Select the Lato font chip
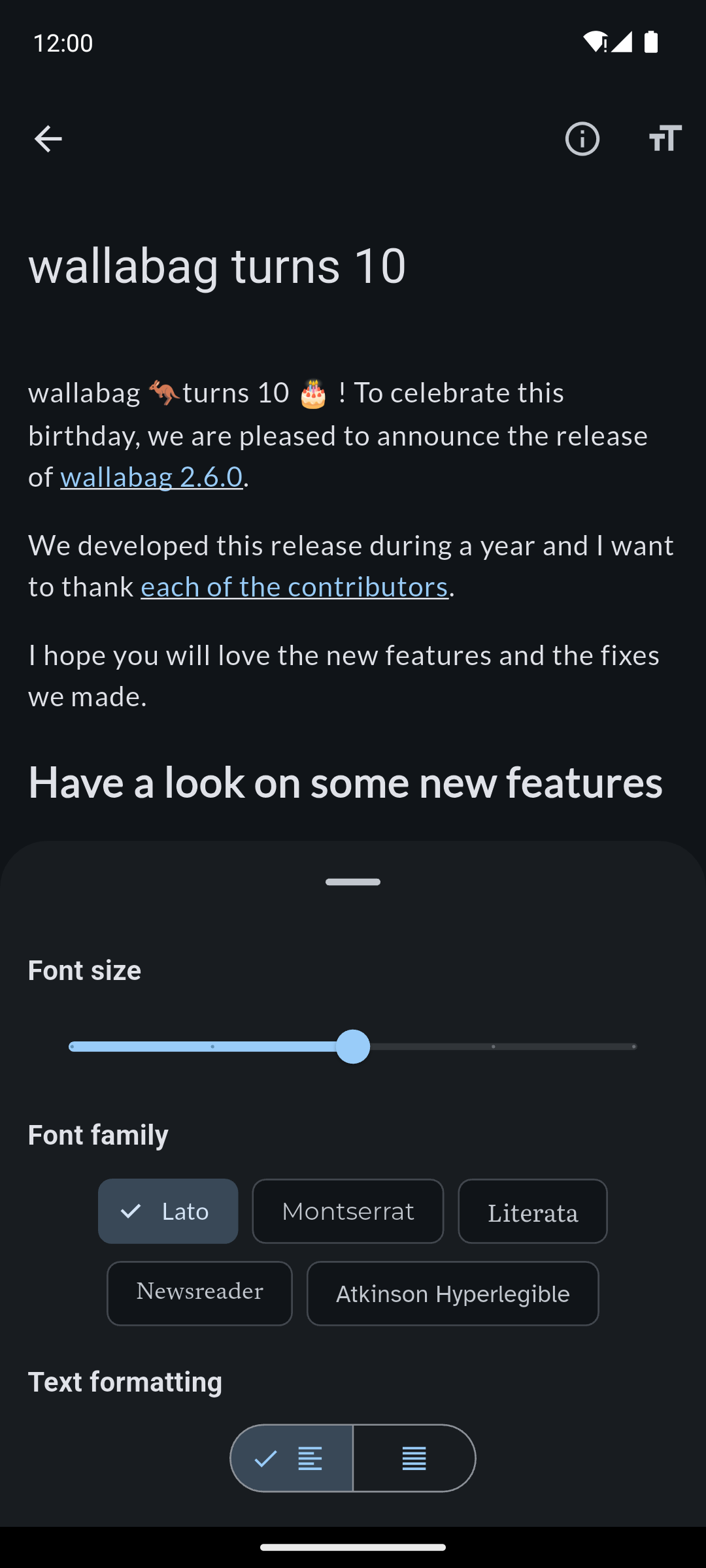Image resolution: width=706 pixels, height=1568 pixels. tap(168, 1211)
